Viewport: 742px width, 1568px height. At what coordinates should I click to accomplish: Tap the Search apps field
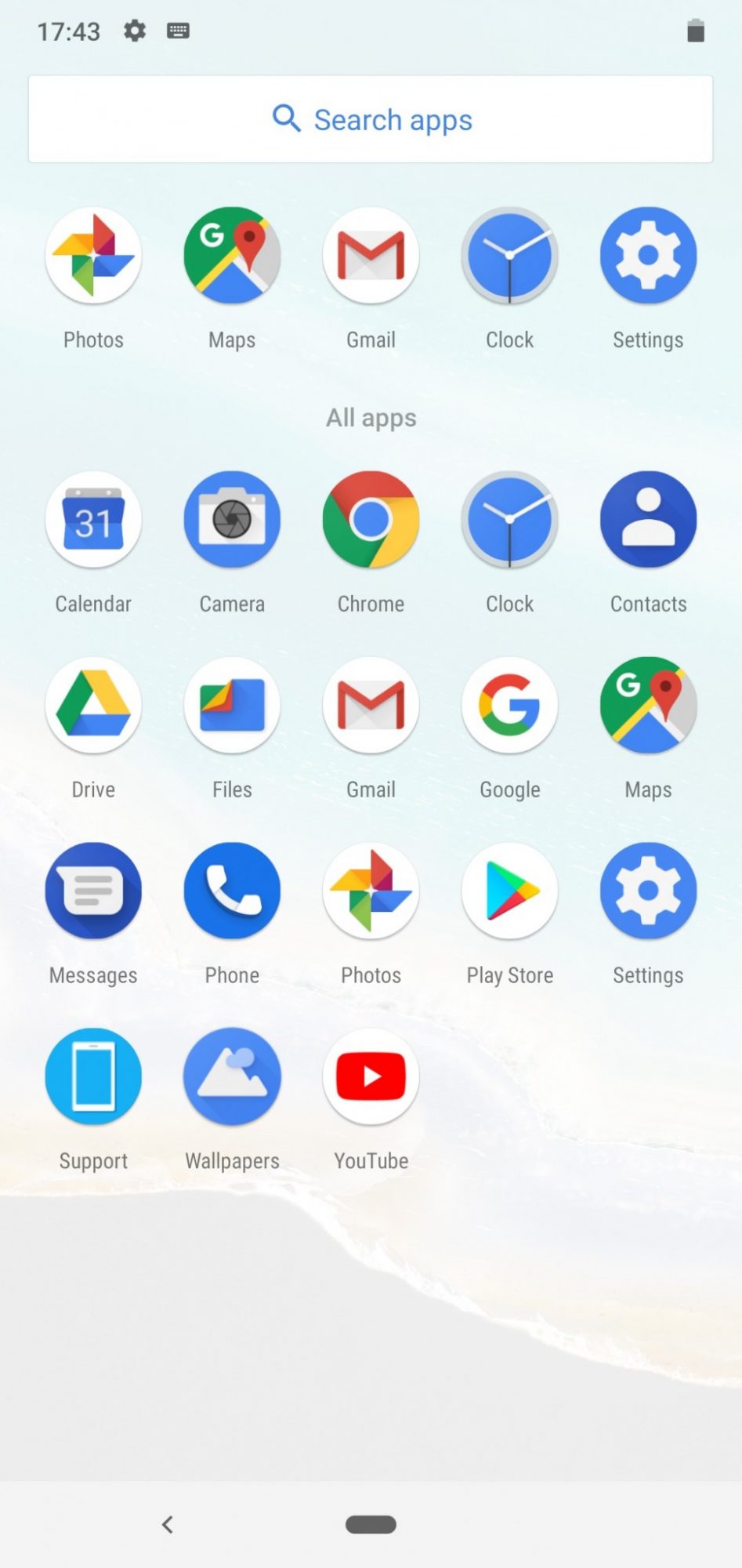coord(371,119)
